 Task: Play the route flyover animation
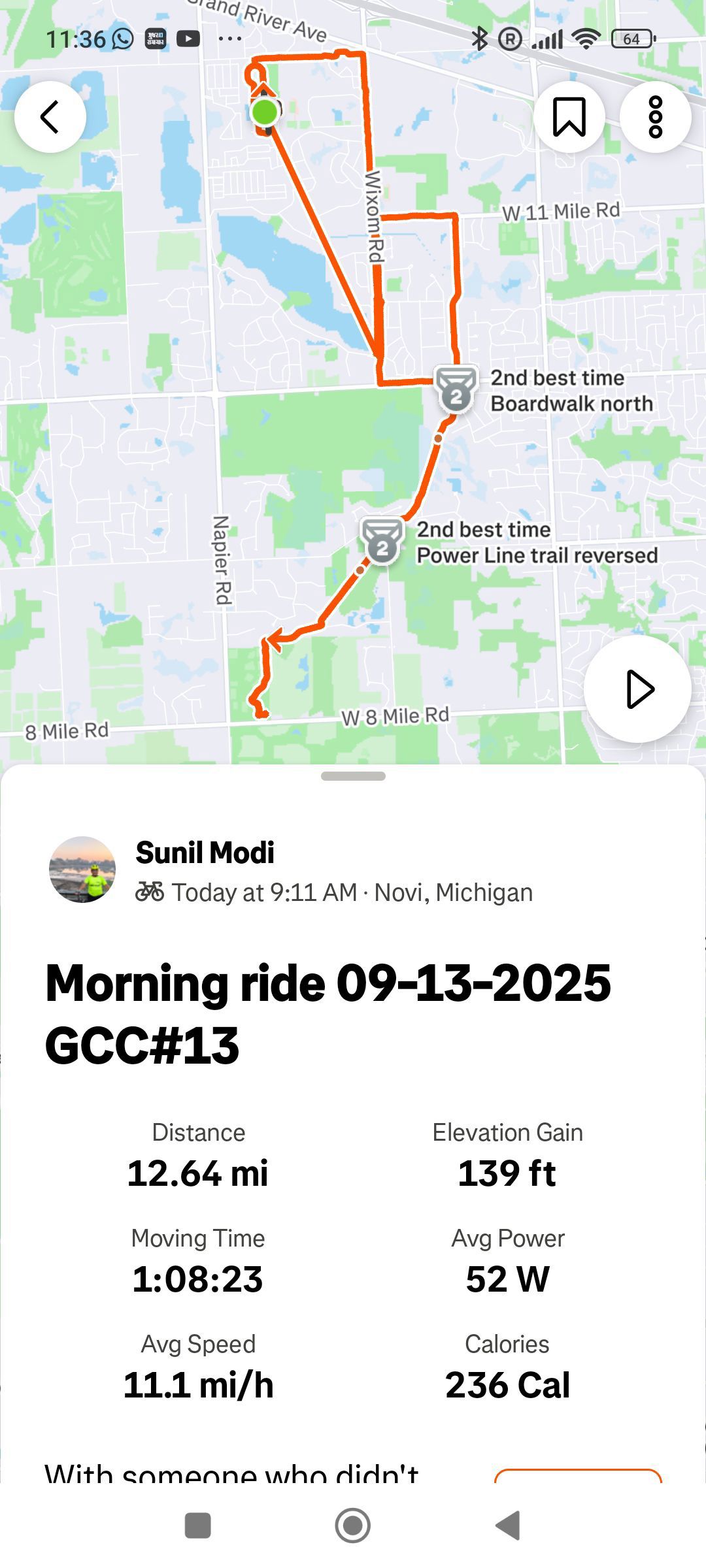click(637, 689)
